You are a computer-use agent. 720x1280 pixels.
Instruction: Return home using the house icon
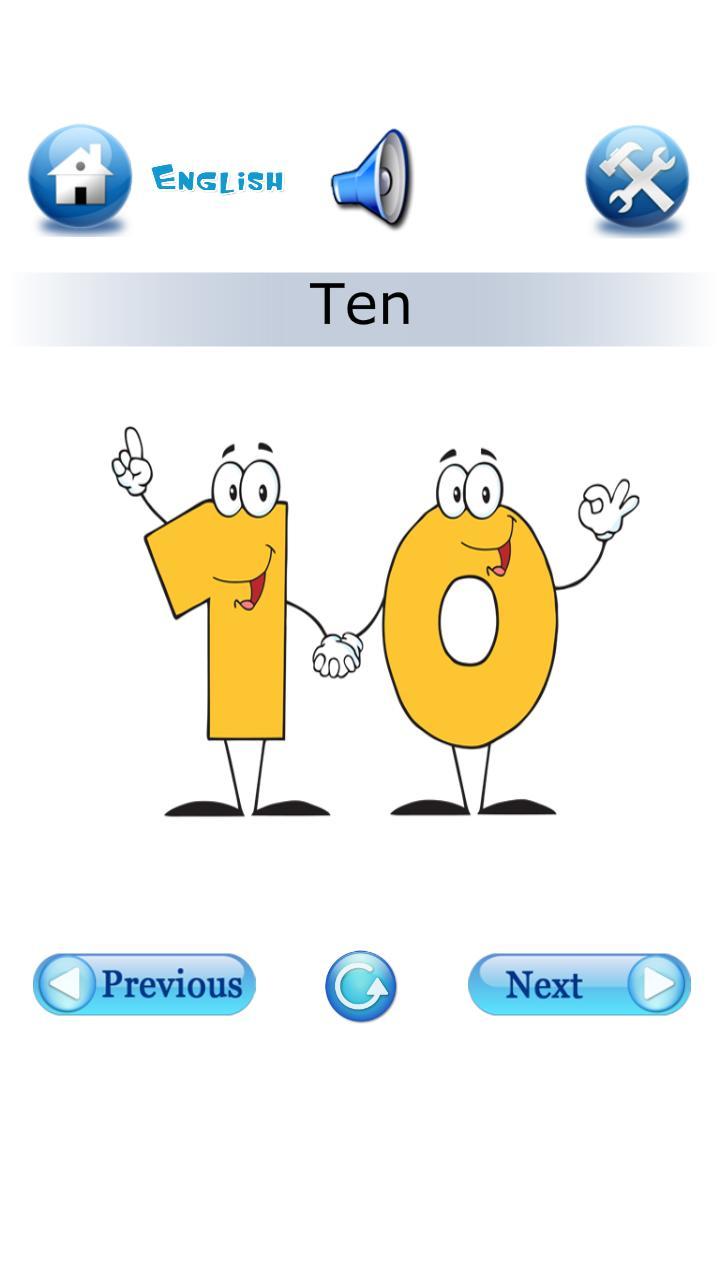pyautogui.click(x=80, y=177)
